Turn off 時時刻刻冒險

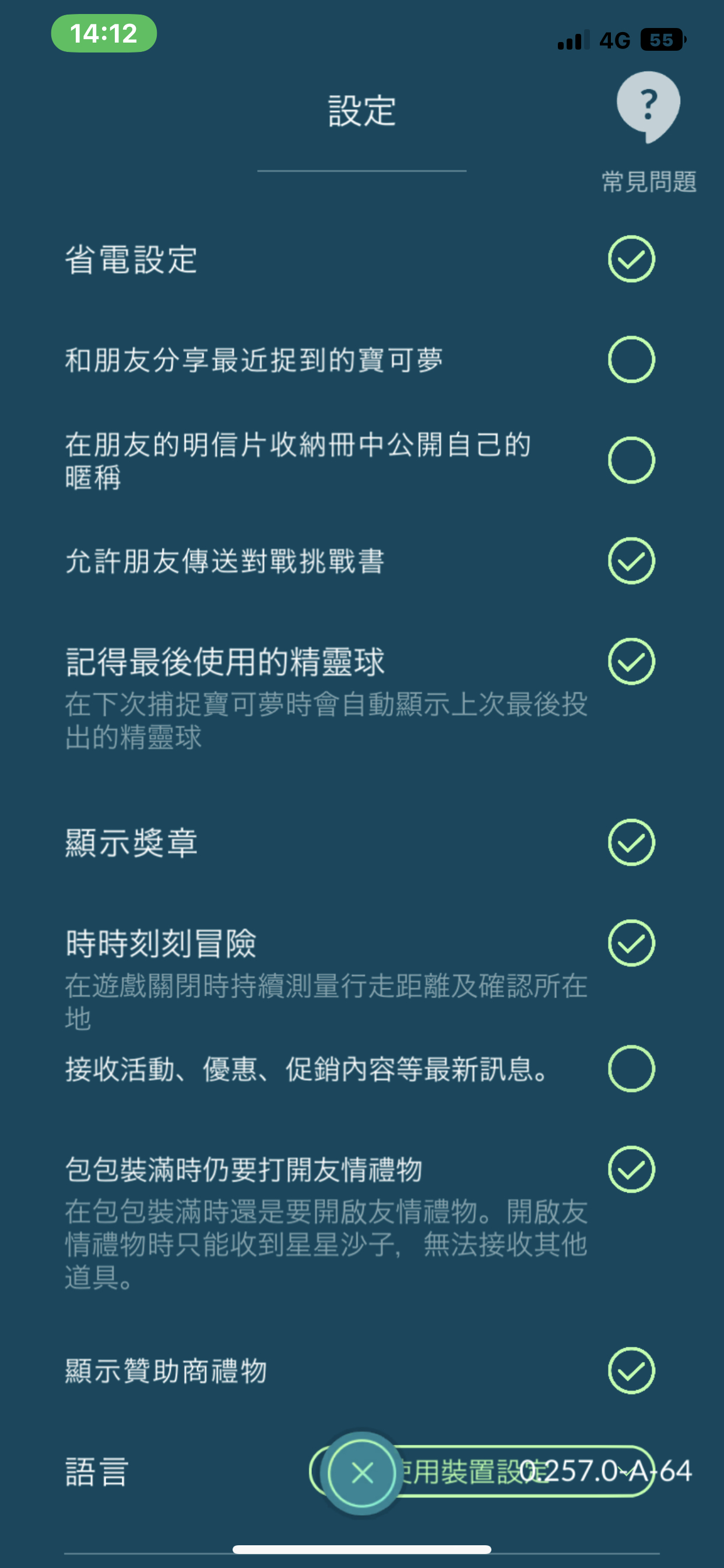(631, 943)
